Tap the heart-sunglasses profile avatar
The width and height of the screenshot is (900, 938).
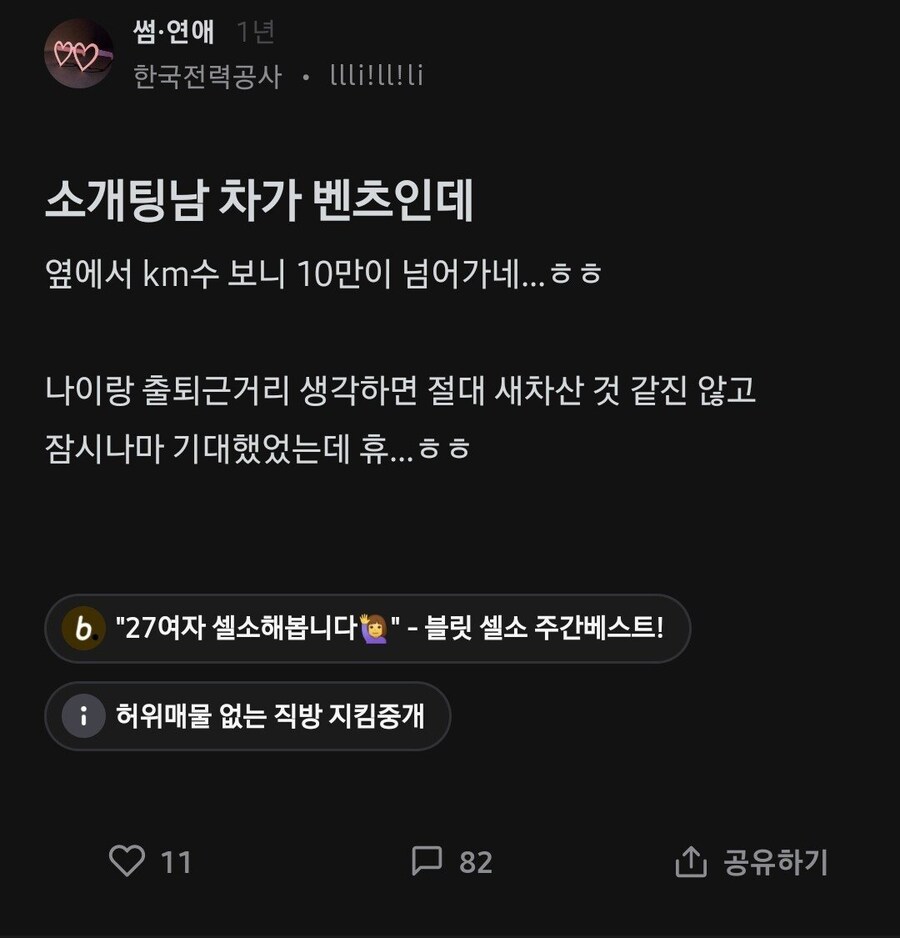(78, 54)
